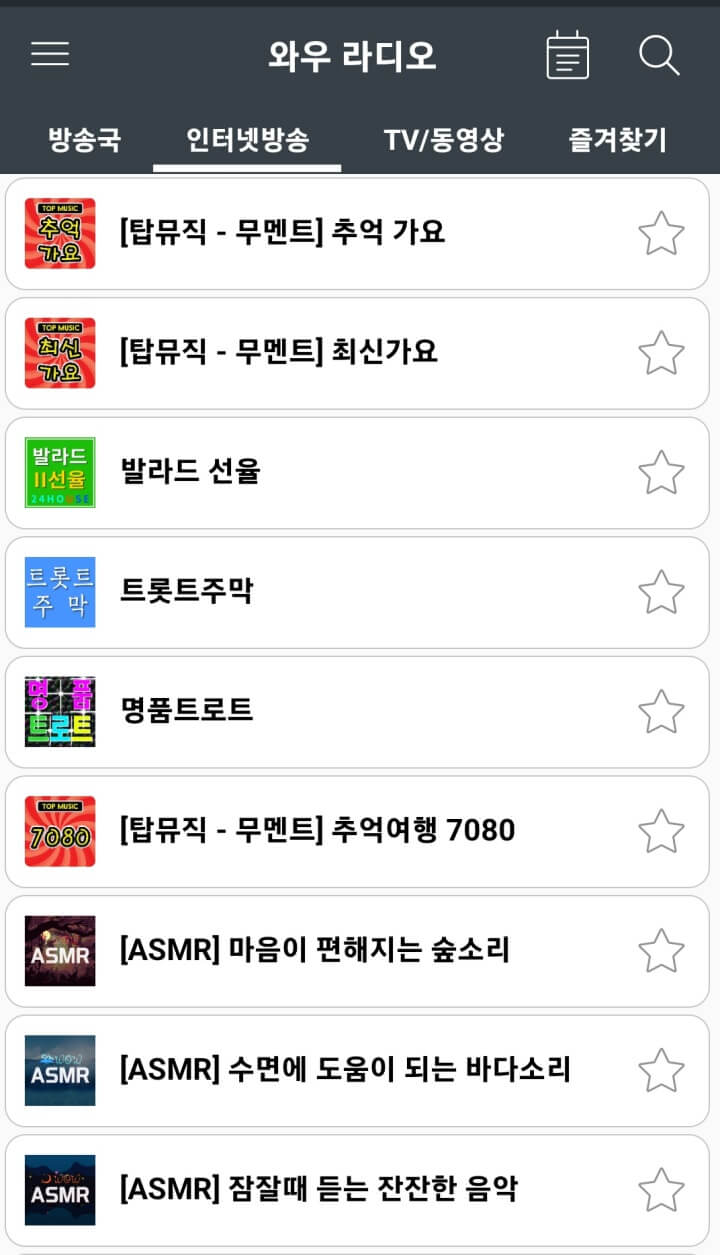
Task: Click the 최신가요 channel thumbnail
Action: (x=59, y=353)
